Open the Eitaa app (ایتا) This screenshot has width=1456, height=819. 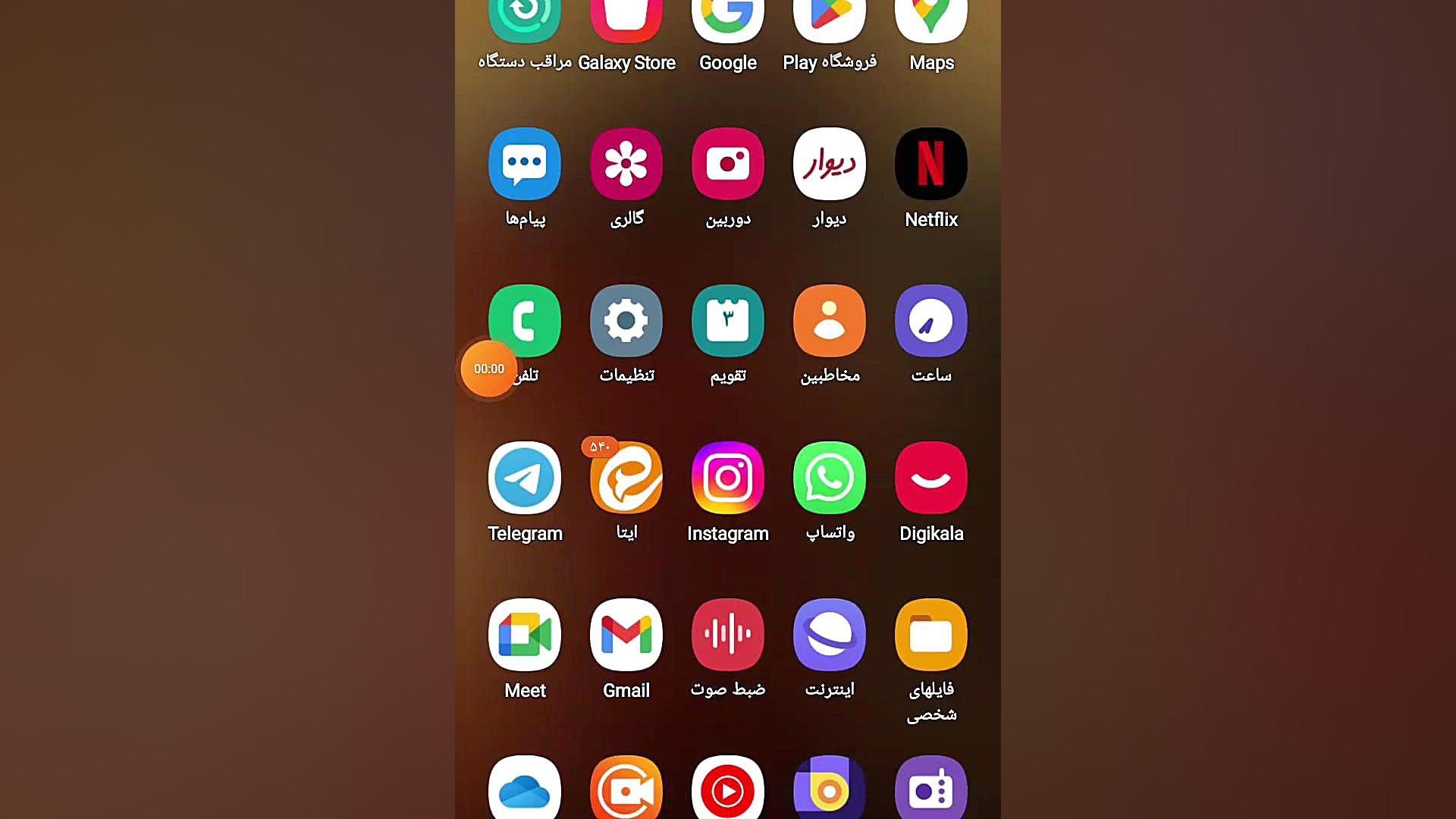(626, 478)
